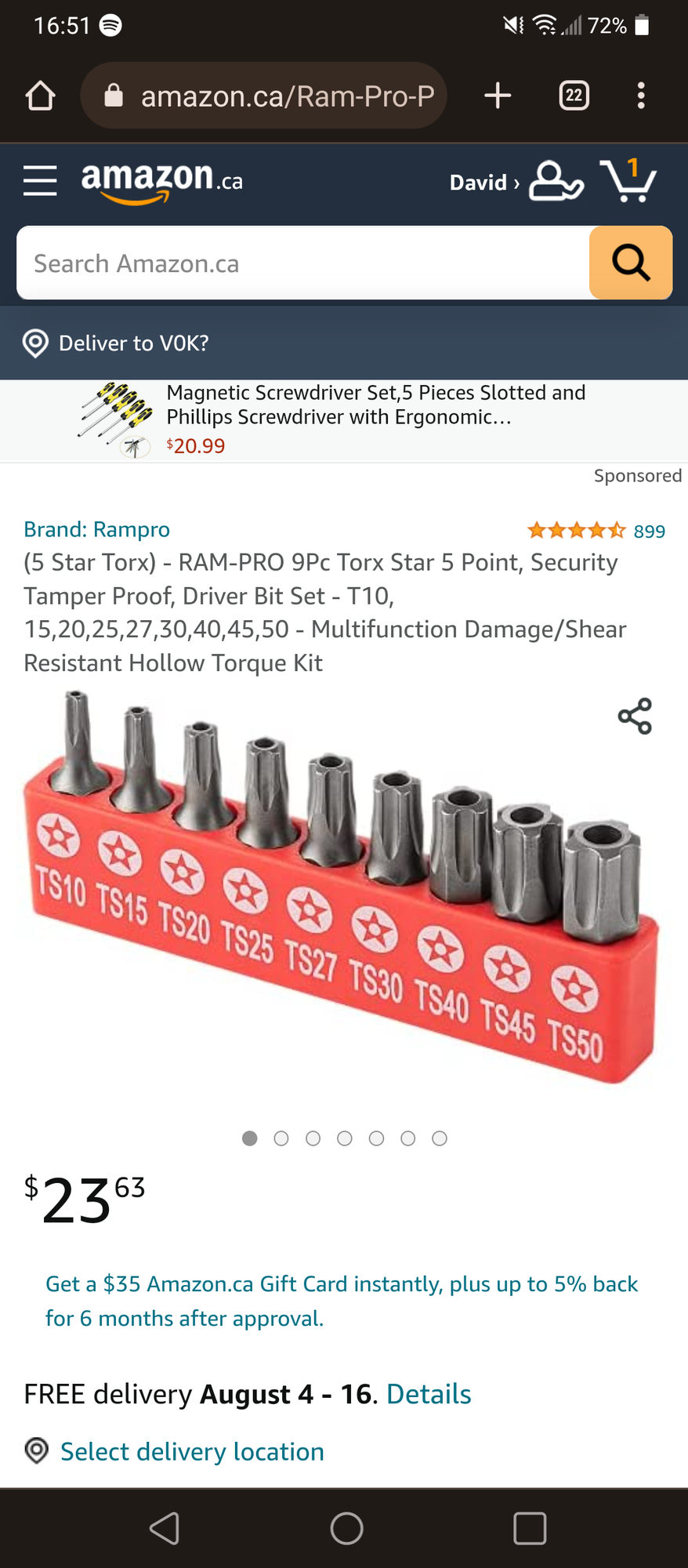This screenshot has width=688, height=1568.
Task: Select the first carousel dot indicator
Action: (x=249, y=1138)
